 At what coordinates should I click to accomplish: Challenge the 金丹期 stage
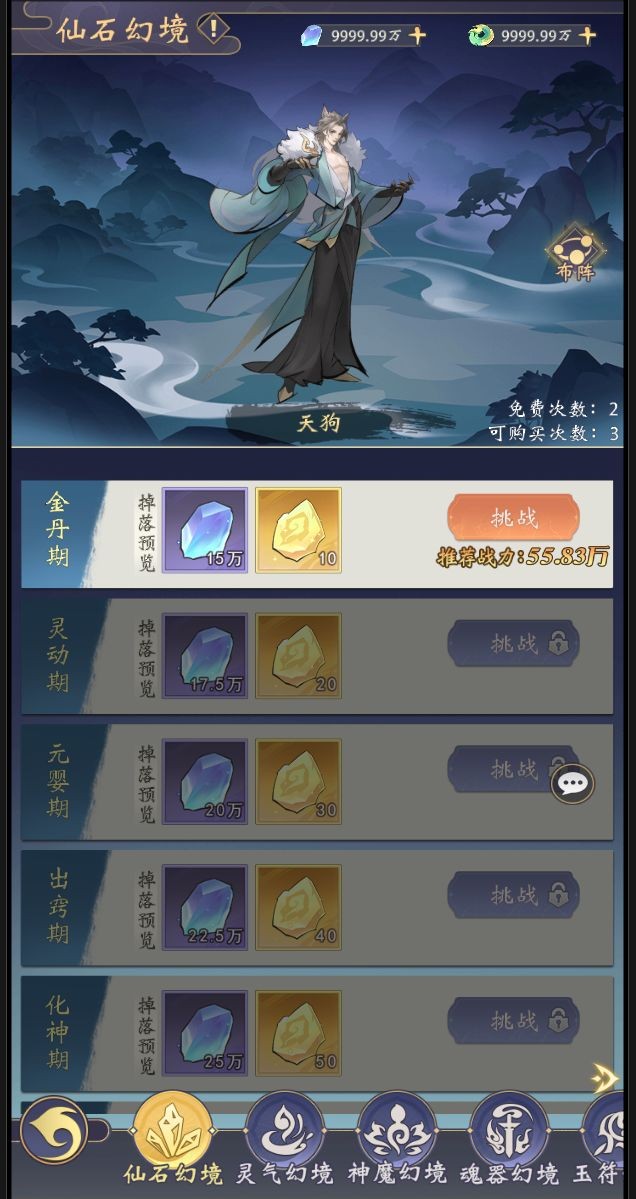click(512, 518)
